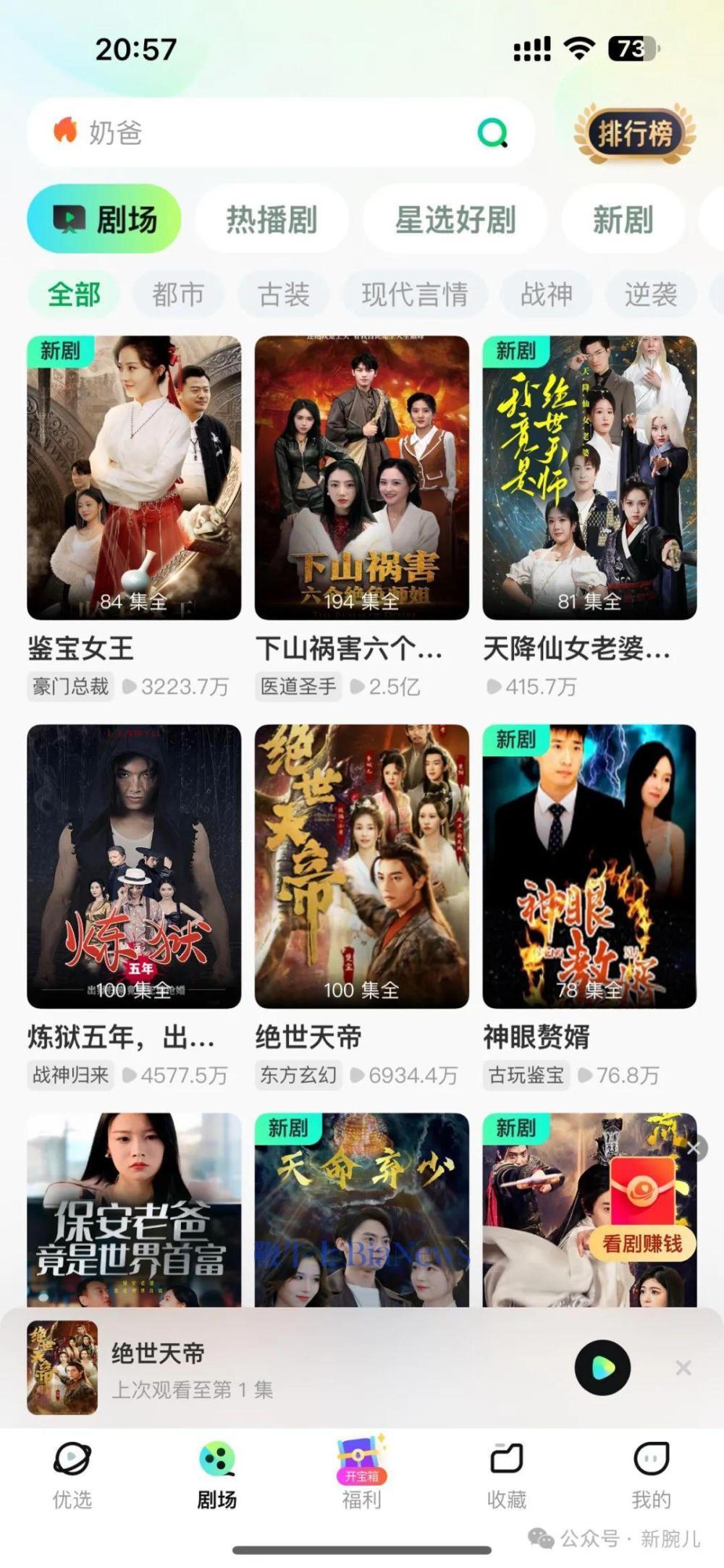The width and height of the screenshot is (724, 1568).
Task: Open the 新剧 tab
Action: 621,219
